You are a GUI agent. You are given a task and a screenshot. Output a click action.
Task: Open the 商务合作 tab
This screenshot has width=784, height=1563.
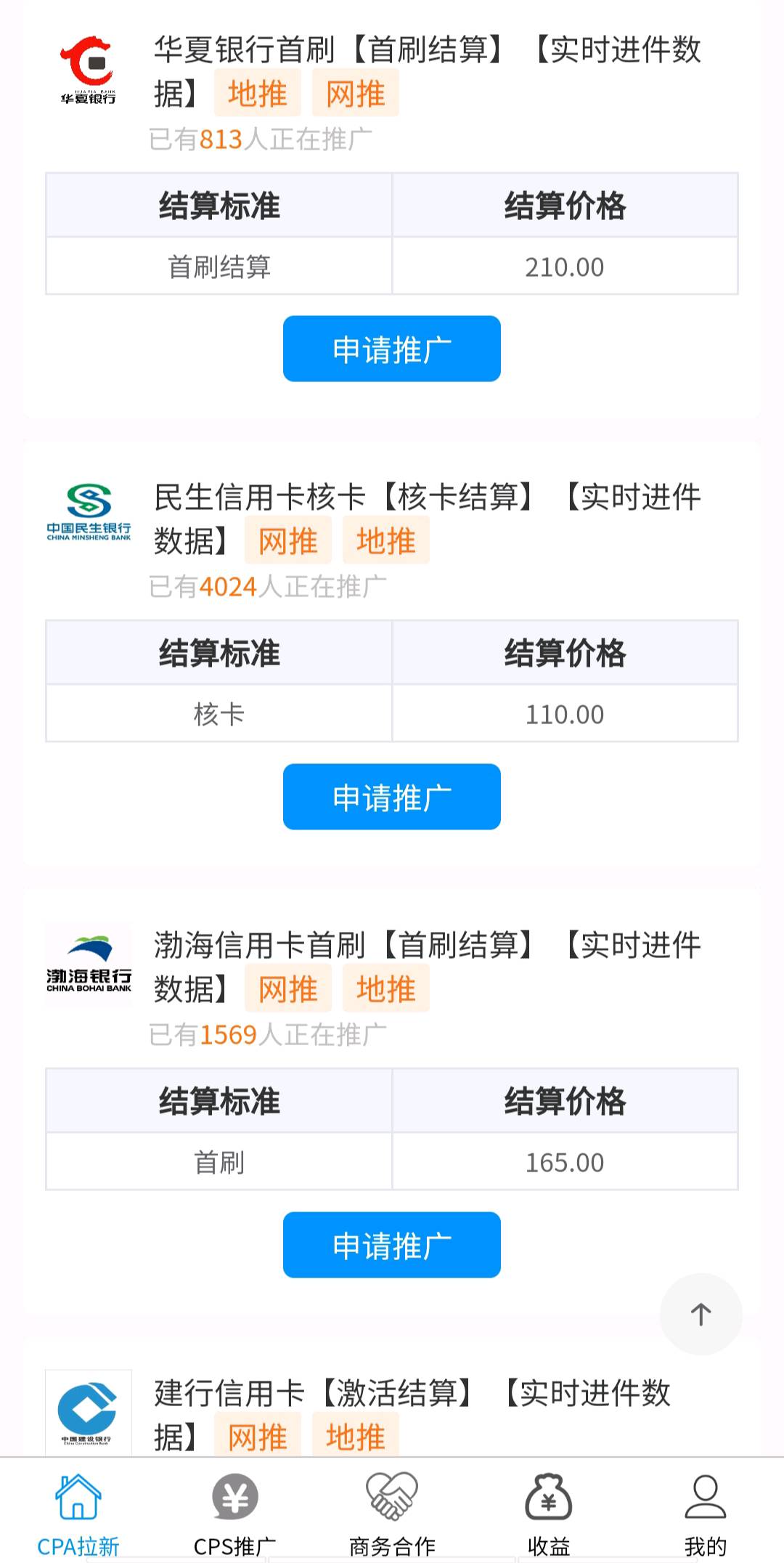pos(392,1514)
